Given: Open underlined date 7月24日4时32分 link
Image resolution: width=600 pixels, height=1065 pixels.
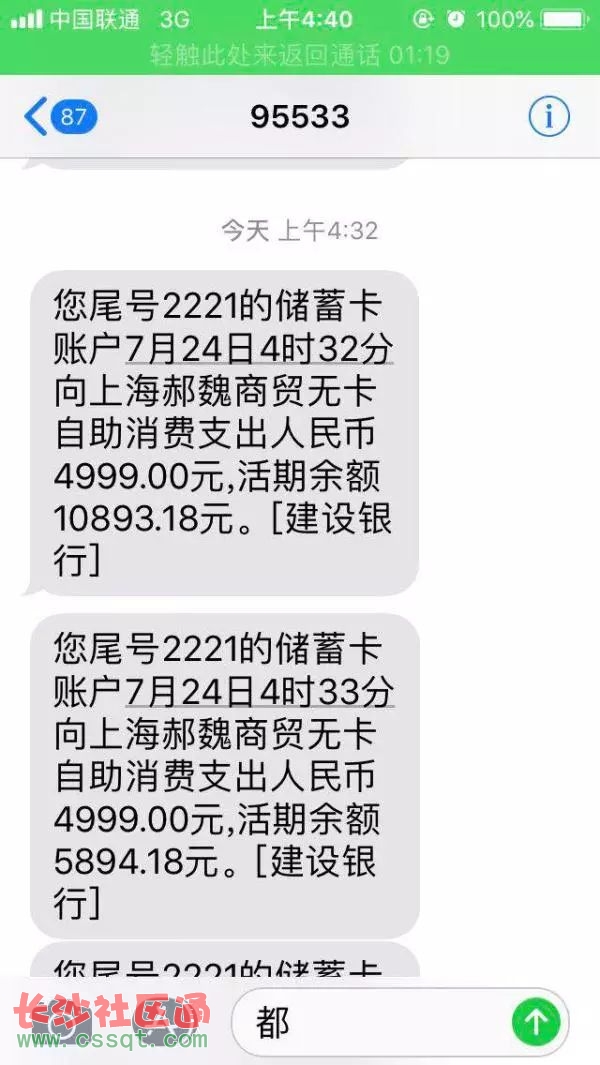Looking at the screenshot, I should (x=260, y=350).
